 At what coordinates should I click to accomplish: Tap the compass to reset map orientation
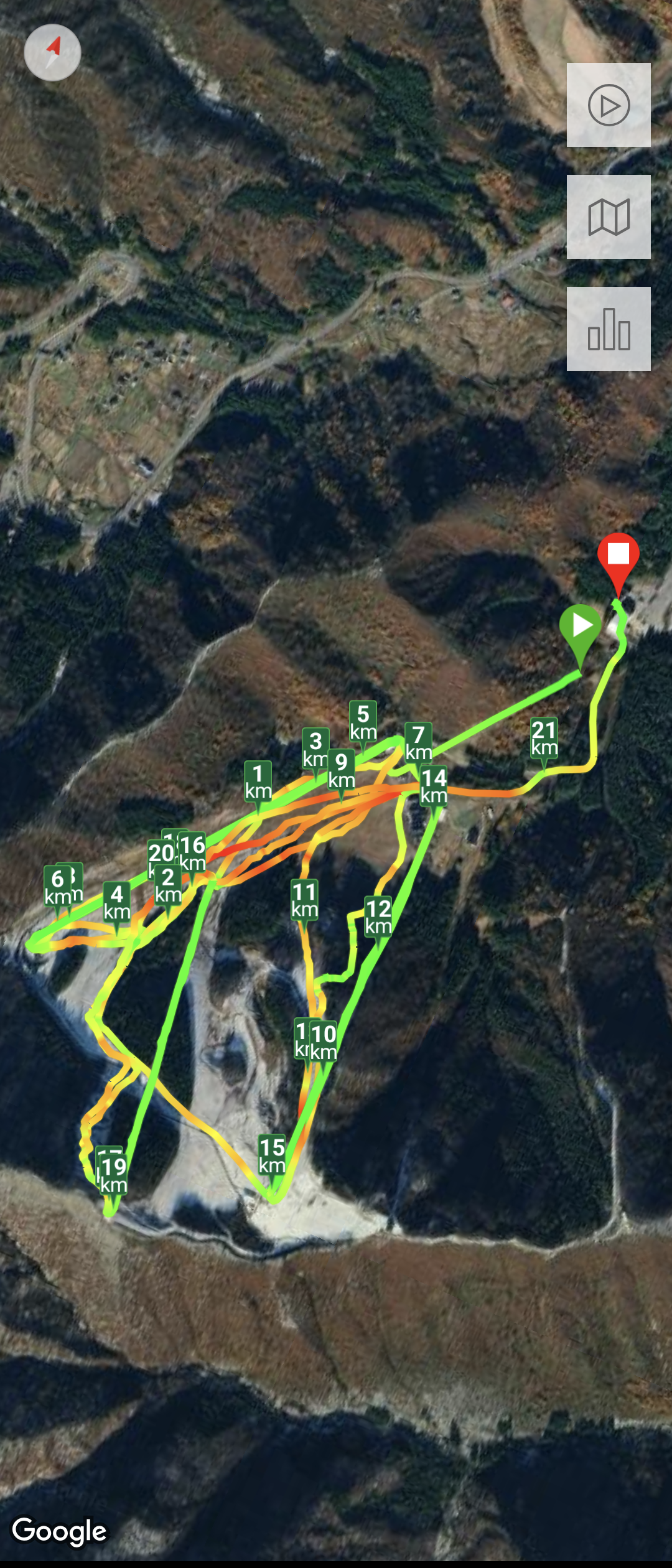pos(52,52)
